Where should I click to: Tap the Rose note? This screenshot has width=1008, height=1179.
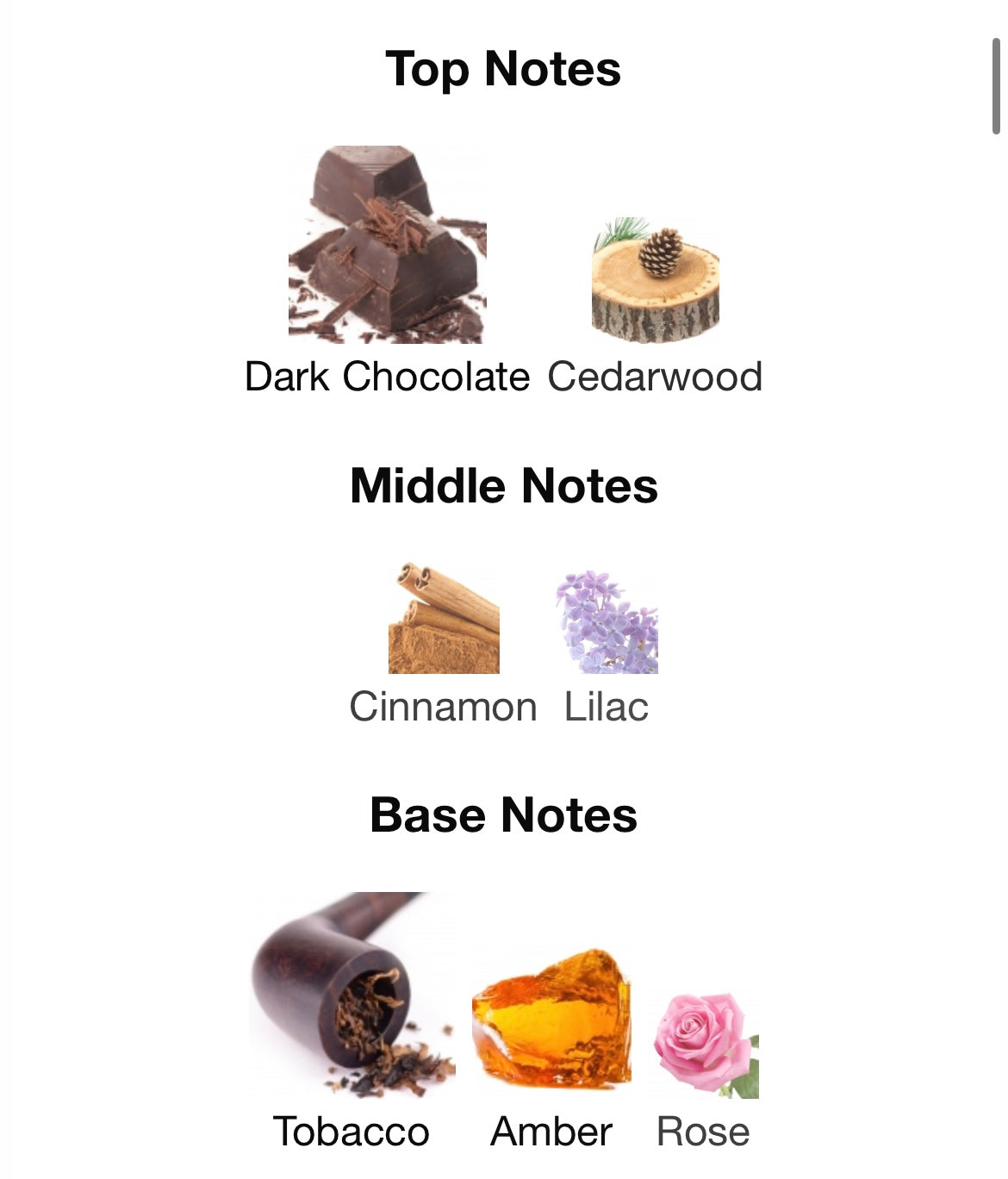click(705, 1045)
